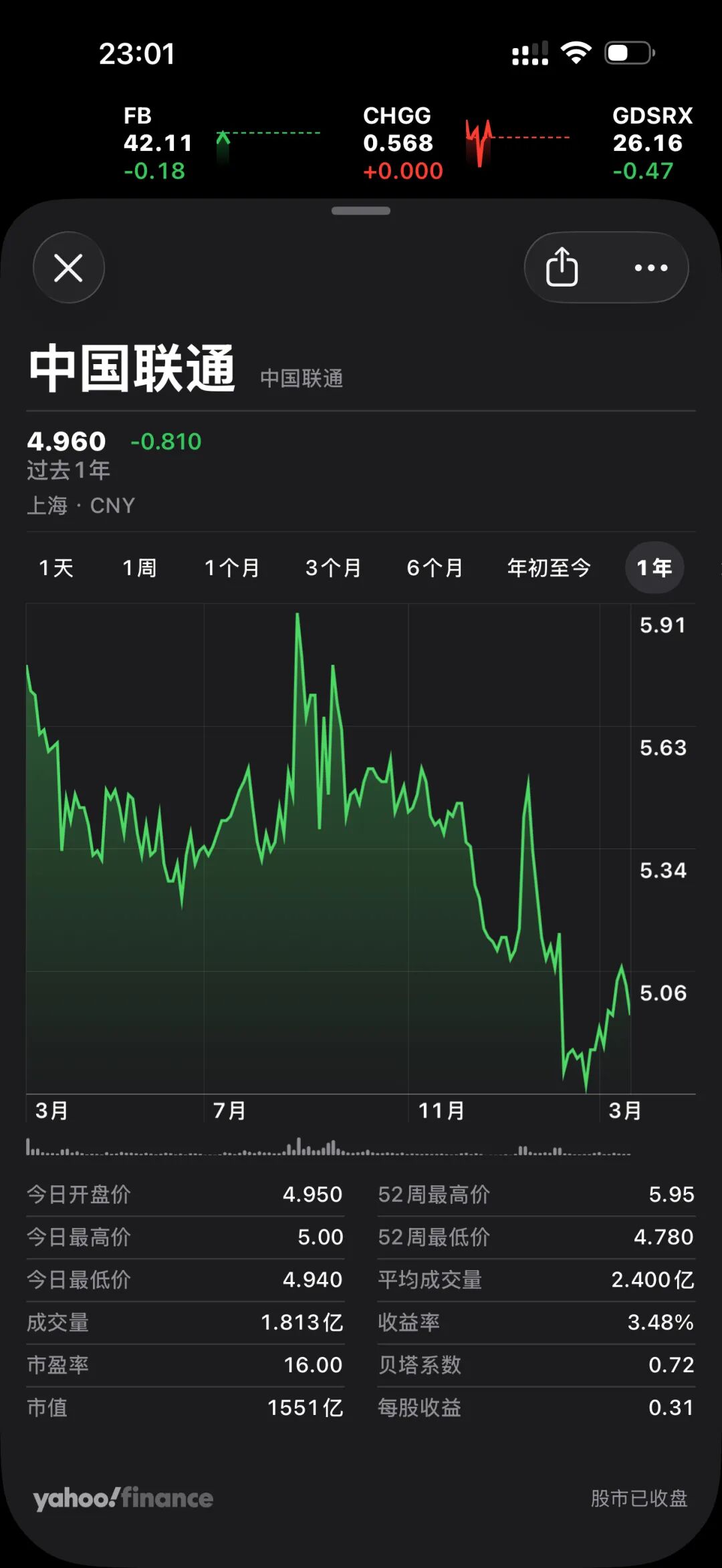This screenshot has width=722, height=1568.
Task: Show the 1个月 price chart
Action: pos(232,568)
